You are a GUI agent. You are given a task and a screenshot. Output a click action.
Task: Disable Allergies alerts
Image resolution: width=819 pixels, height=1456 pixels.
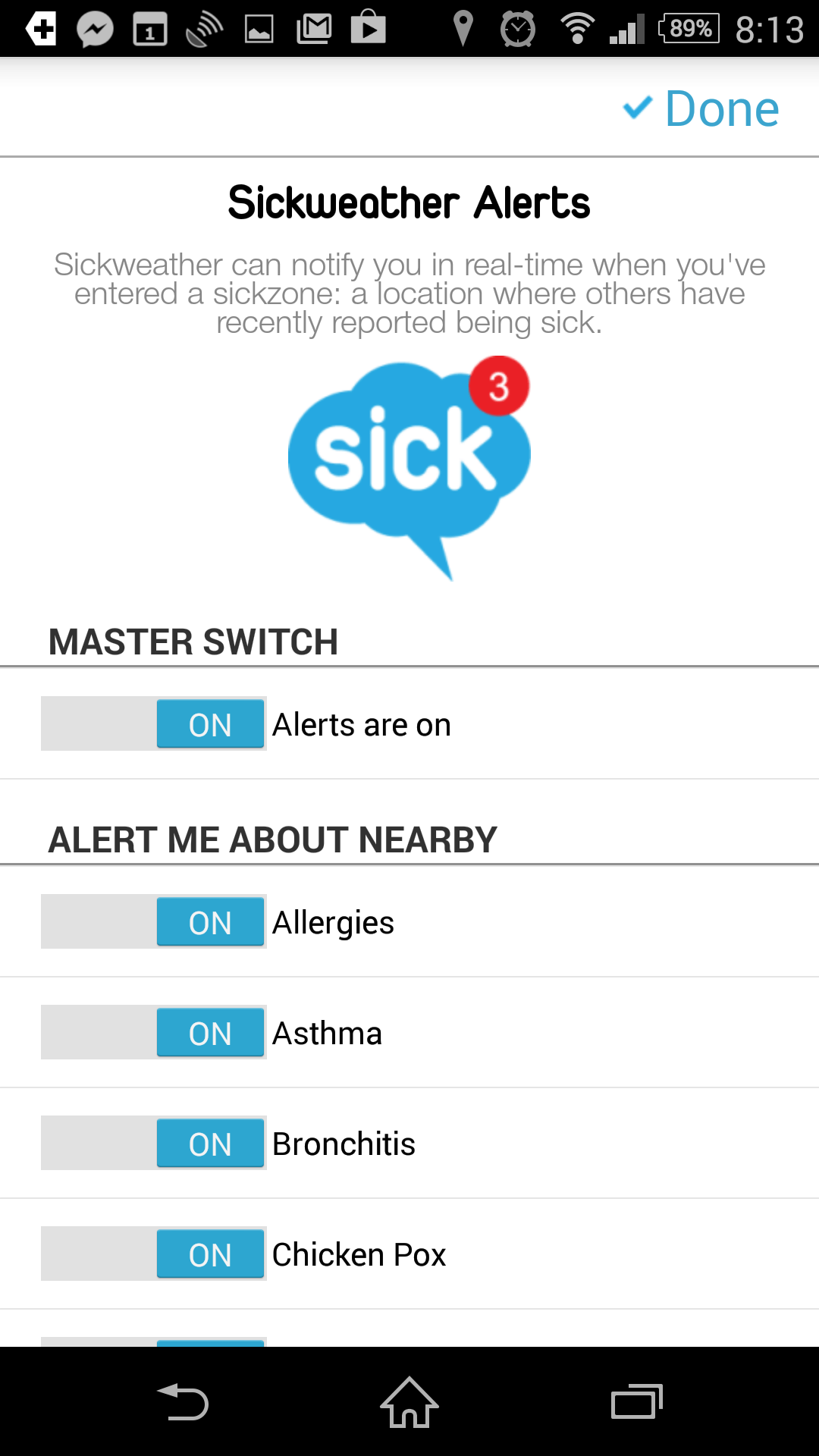coord(154,922)
